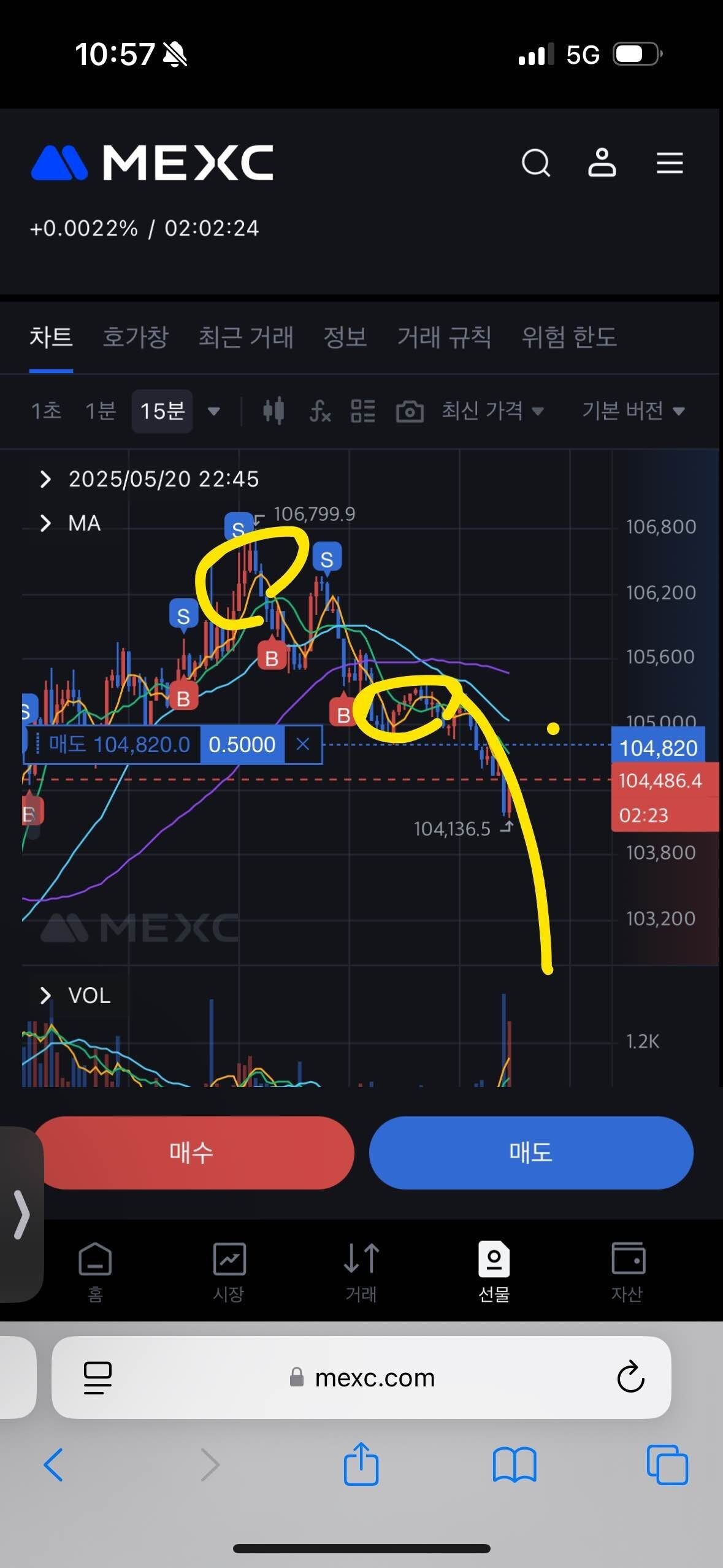Cancel the 매도 104,820.0 order line

[x=303, y=744]
